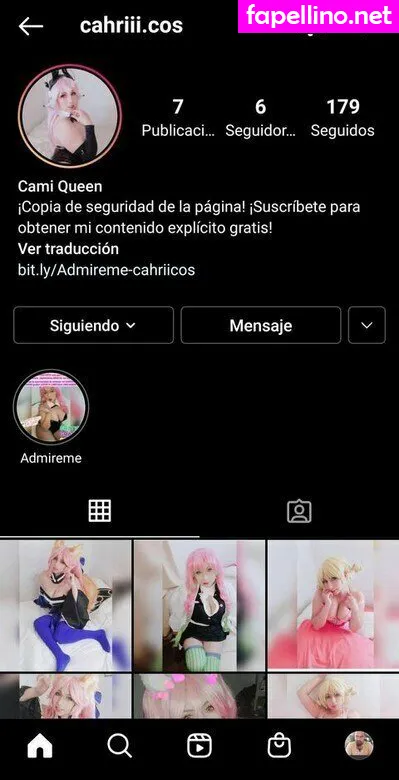Open own profile avatar tab
The height and width of the screenshot is (780, 399).
point(359,746)
